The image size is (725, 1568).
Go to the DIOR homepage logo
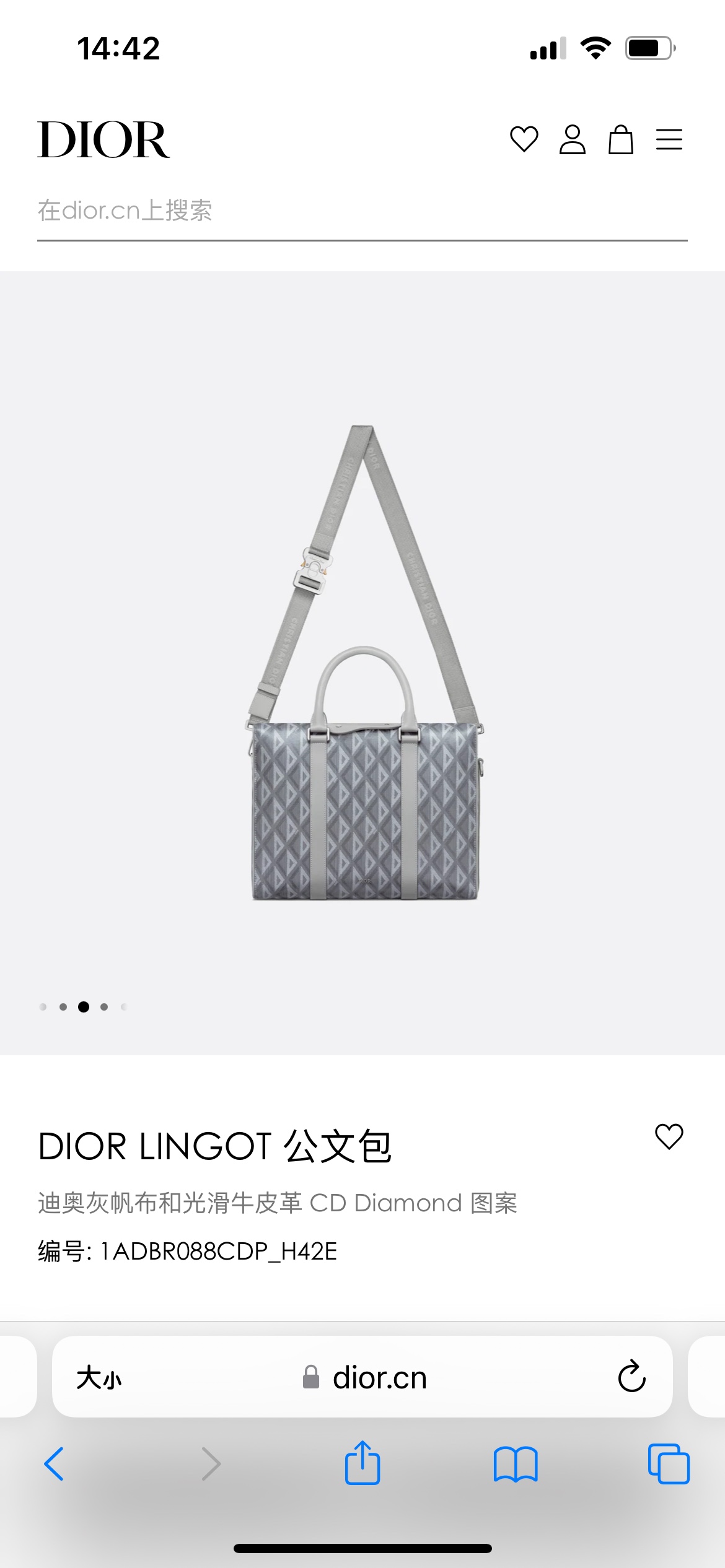(x=103, y=139)
